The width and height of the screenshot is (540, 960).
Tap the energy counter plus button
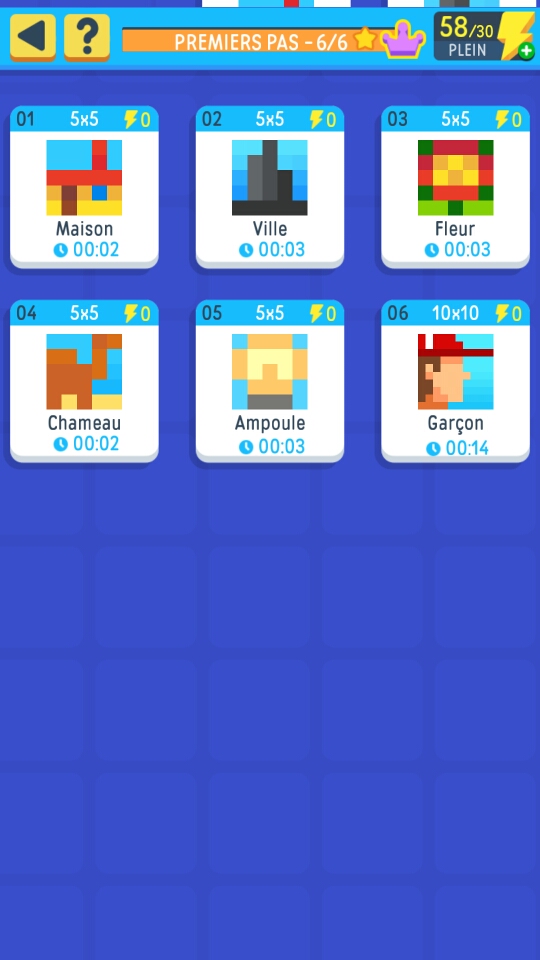click(526, 51)
